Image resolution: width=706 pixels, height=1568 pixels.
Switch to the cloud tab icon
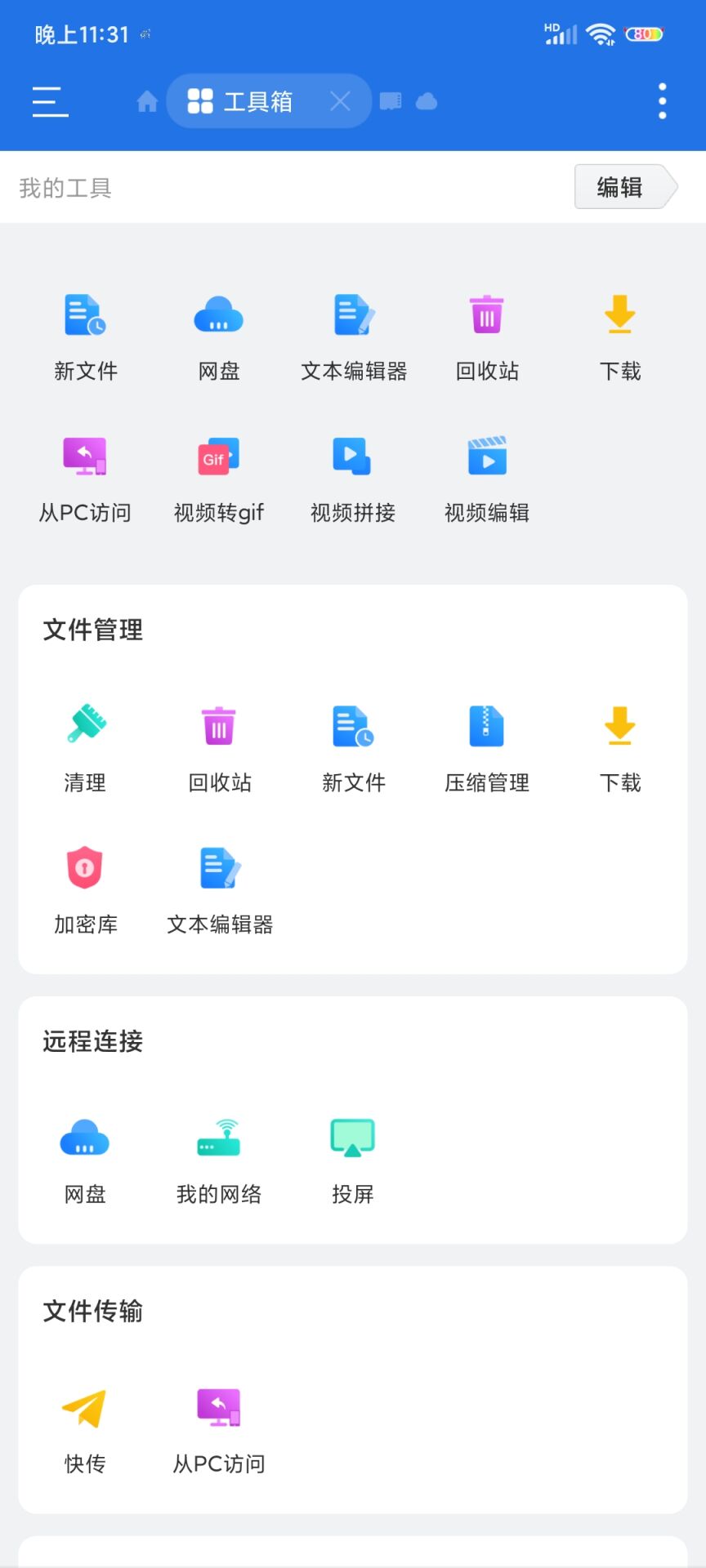[x=427, y=101]
